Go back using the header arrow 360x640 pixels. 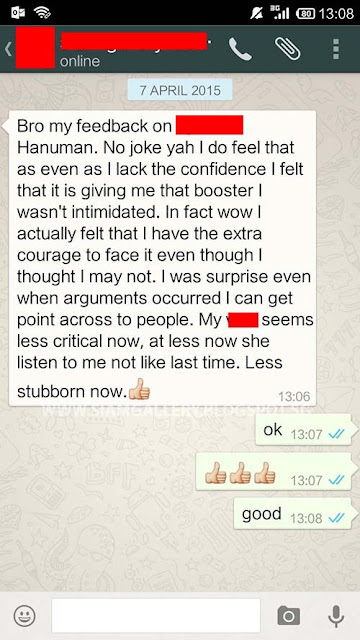[8, 49]
